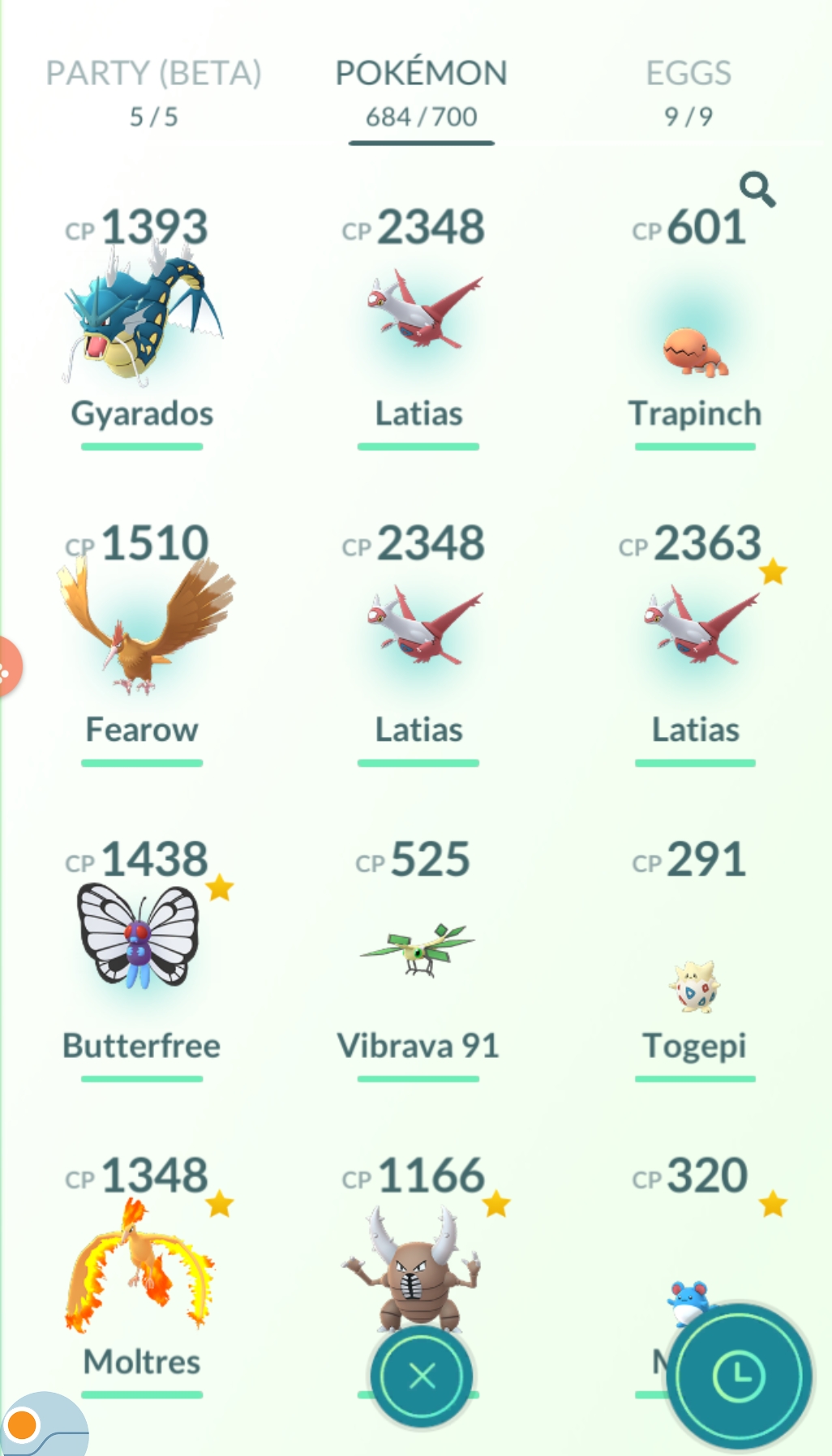Close the Pokémon list with the X button
Image resolution: width=832 pixels, height=1456 pixels.
(422, 1376)
